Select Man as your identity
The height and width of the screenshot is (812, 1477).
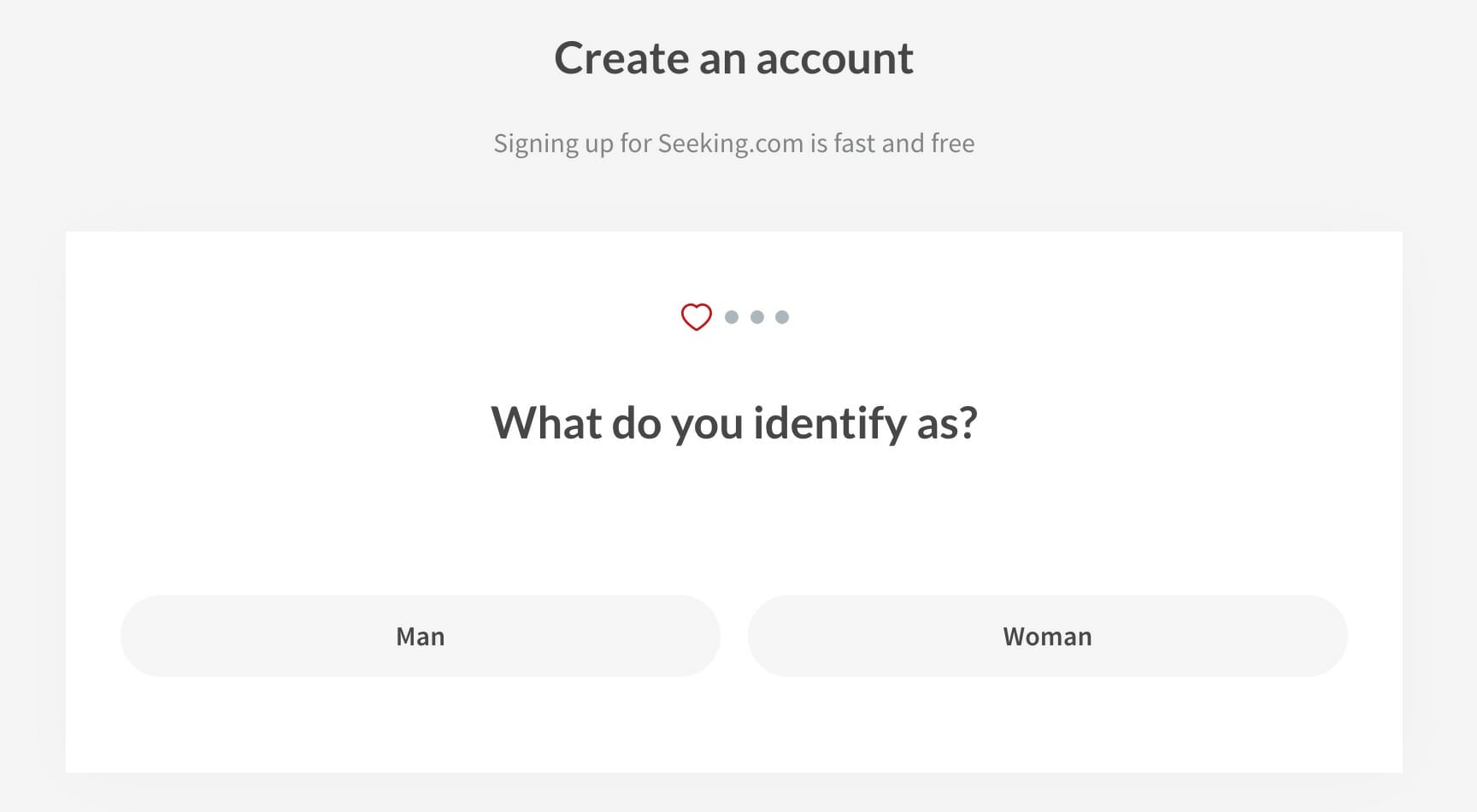point(420,636)
